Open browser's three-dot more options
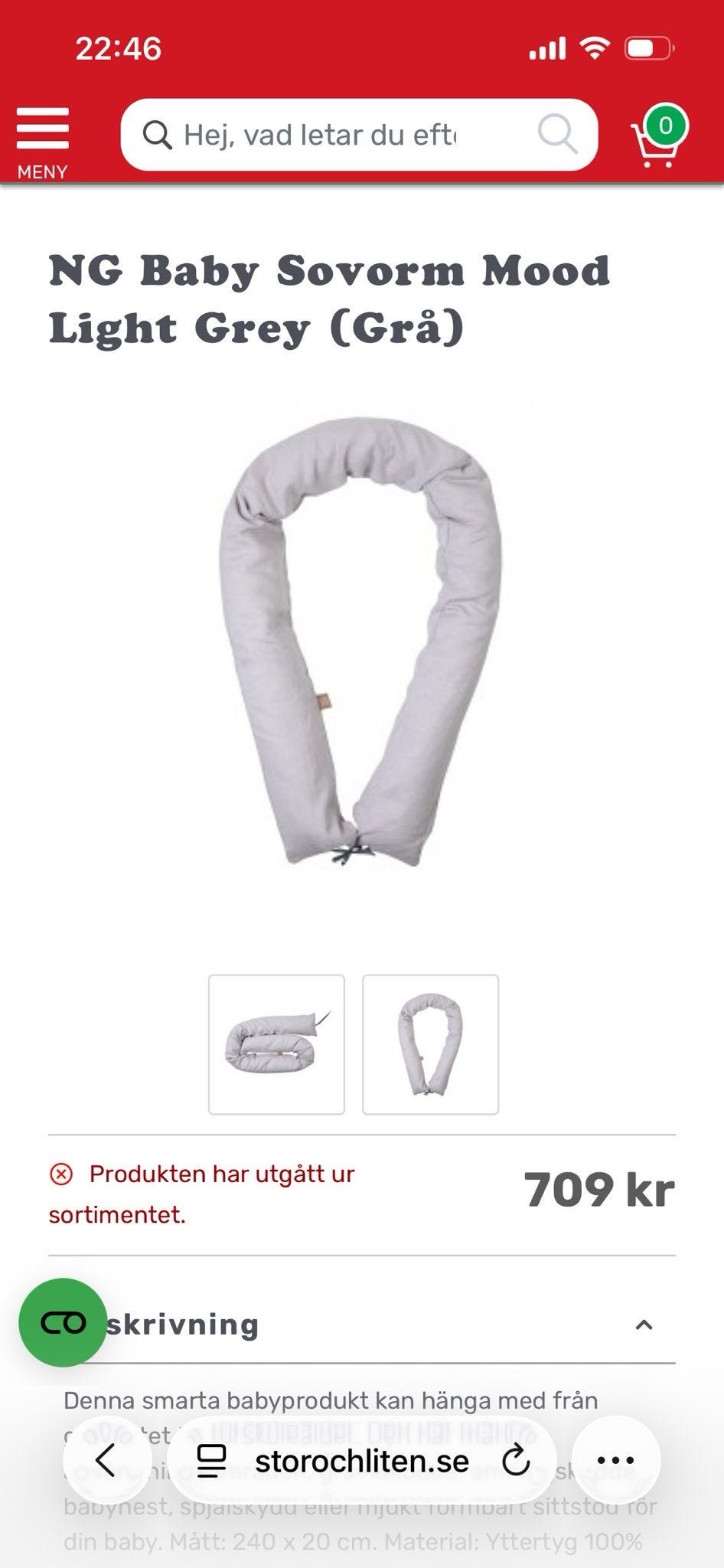This screenshot has width=724, height=1568. (616, 1461)
